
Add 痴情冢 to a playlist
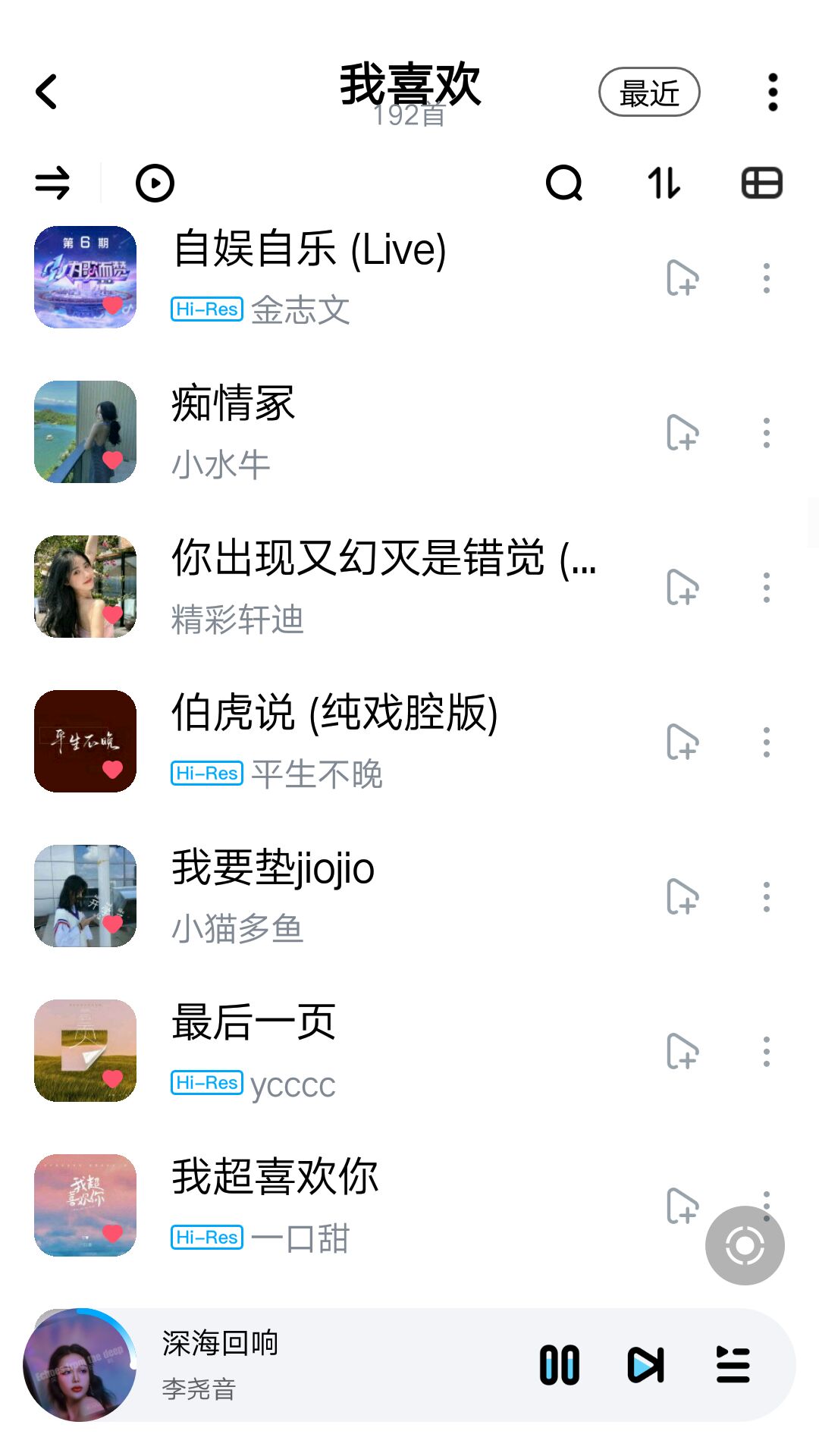tap(682, 433)
